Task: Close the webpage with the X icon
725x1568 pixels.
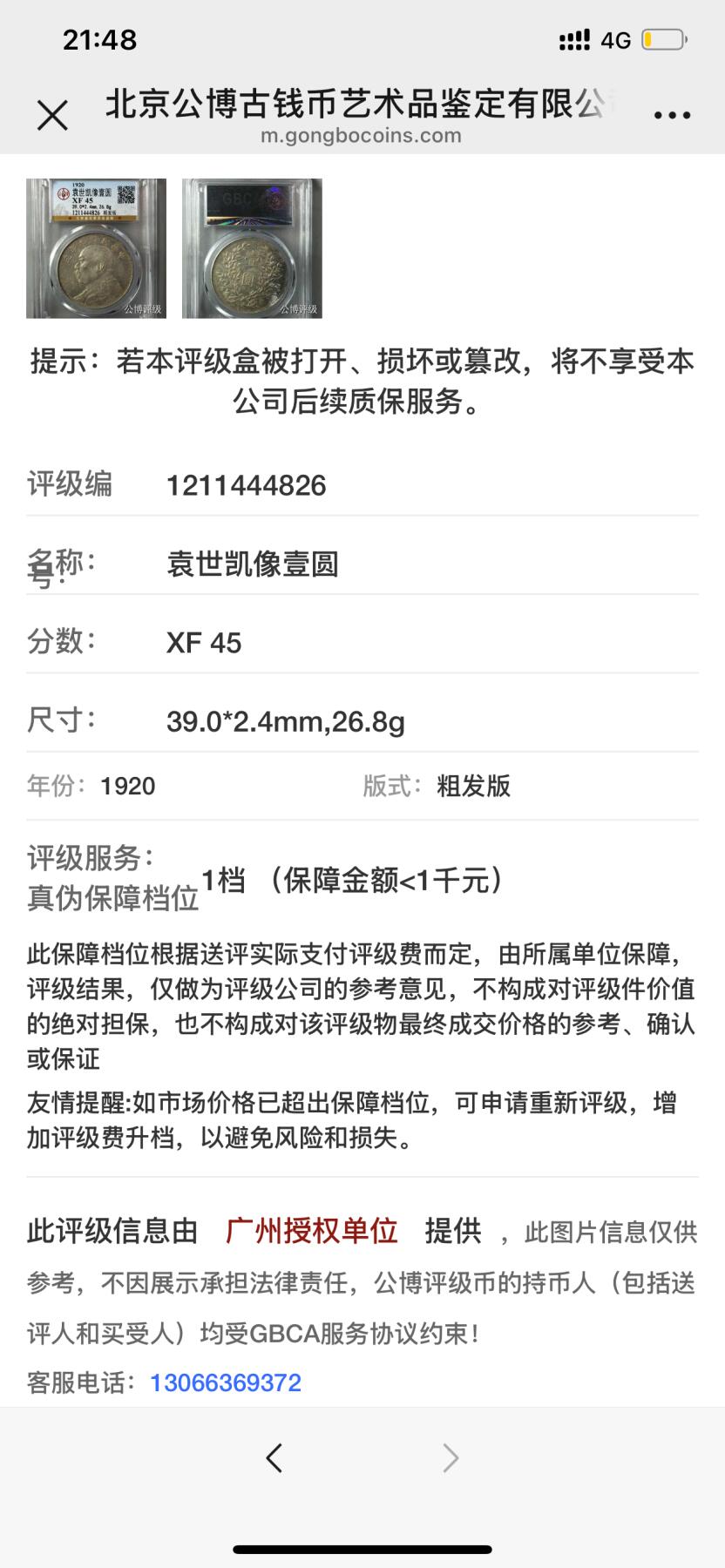Action: point(54,112)
